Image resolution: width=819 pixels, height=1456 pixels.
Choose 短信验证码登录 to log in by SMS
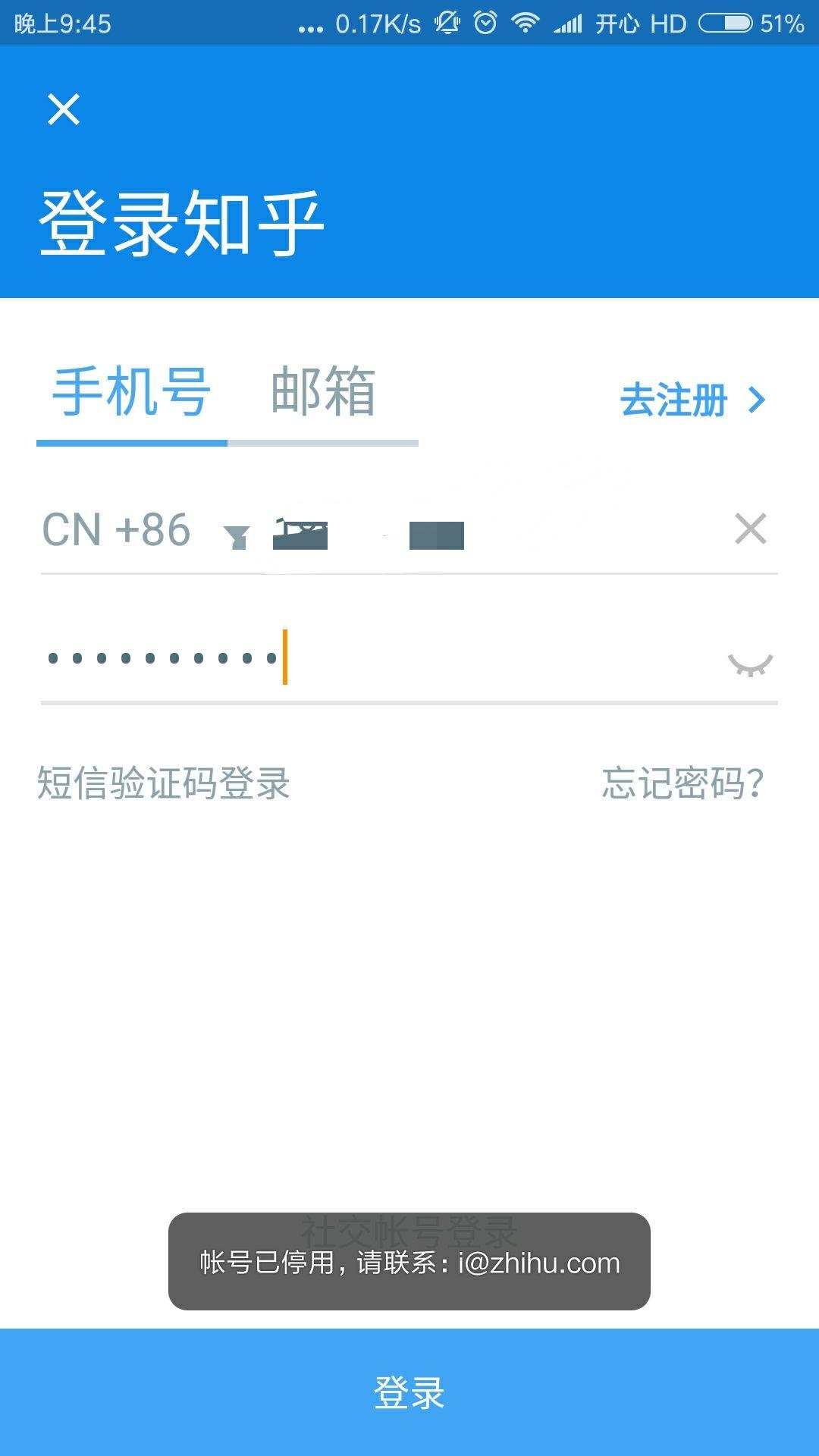164,783
